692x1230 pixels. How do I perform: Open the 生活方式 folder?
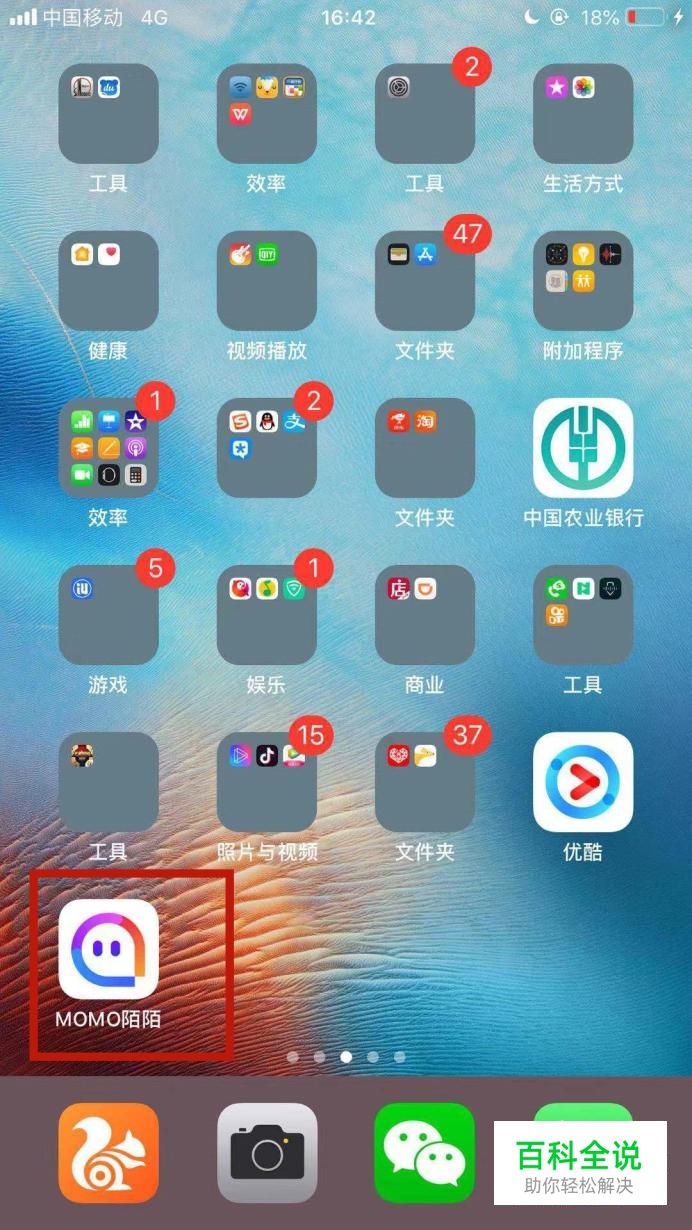point(582,114)
